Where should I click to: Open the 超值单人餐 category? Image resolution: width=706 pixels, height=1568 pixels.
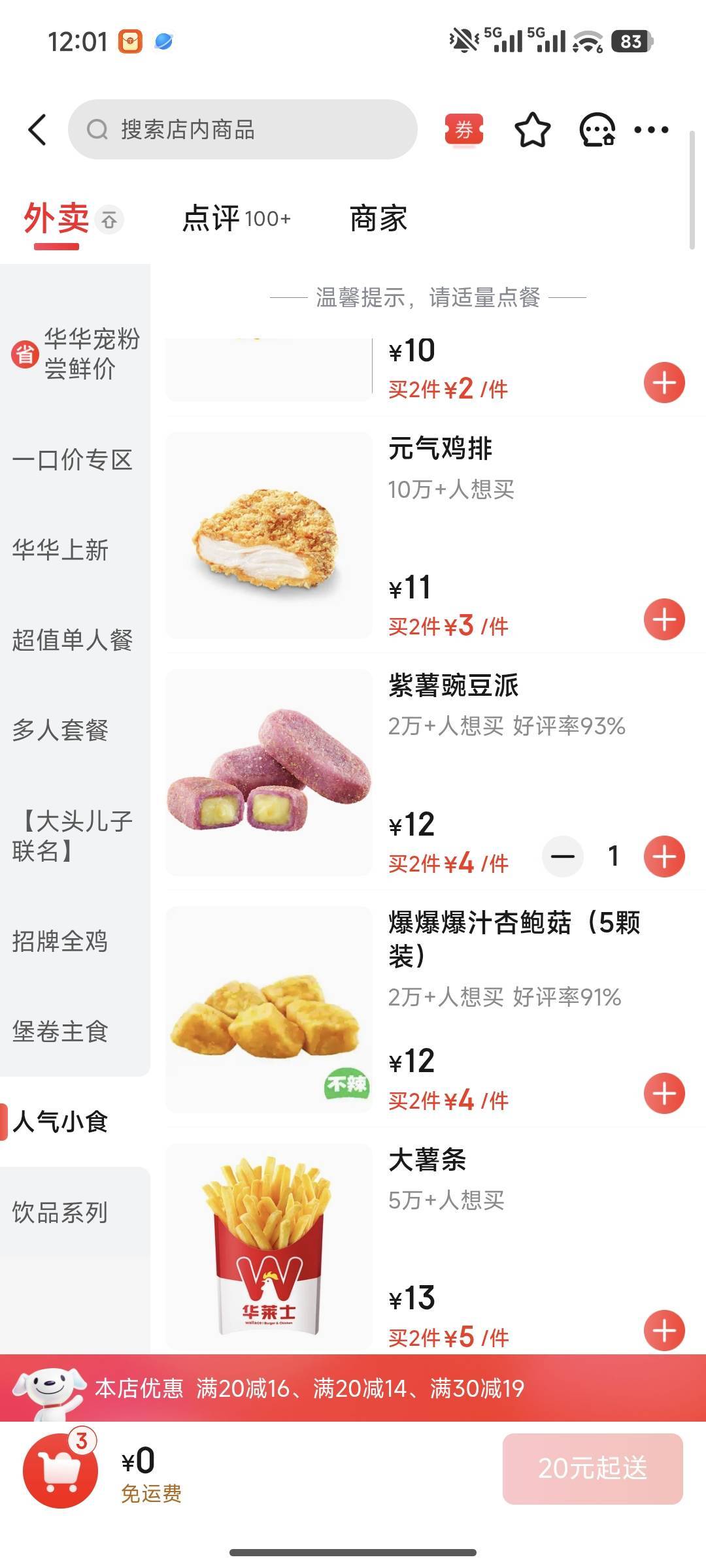coord(73,640)
